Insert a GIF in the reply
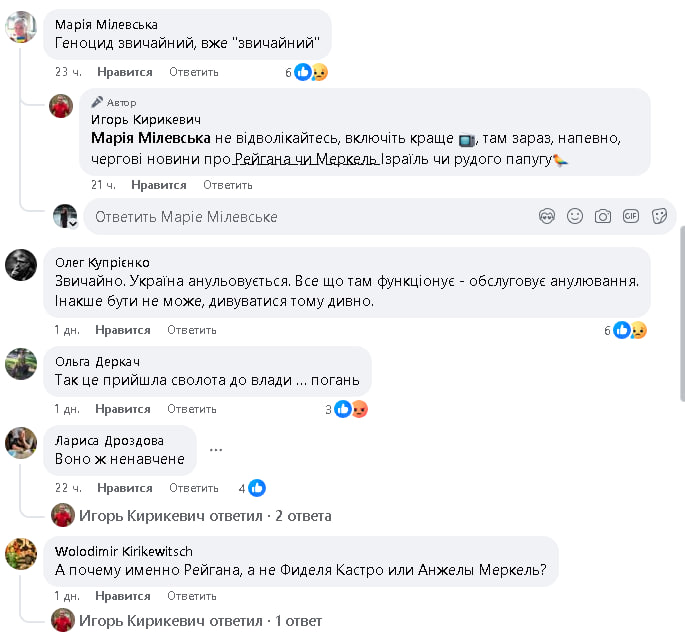This screenshot has height=639, width=685. tap(631, 216)
